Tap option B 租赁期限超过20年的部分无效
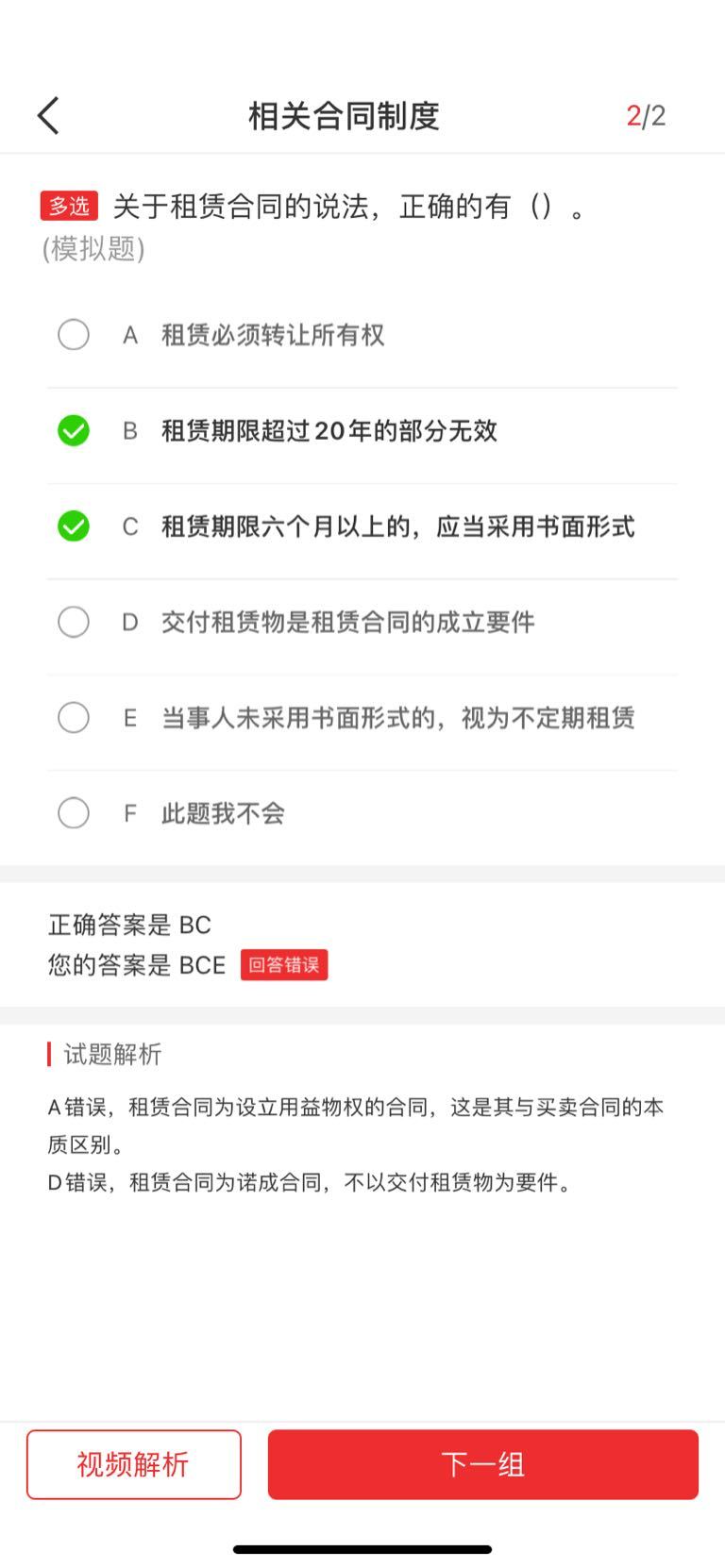This screenshot has height=1568, width=725. tap(74, 431)
